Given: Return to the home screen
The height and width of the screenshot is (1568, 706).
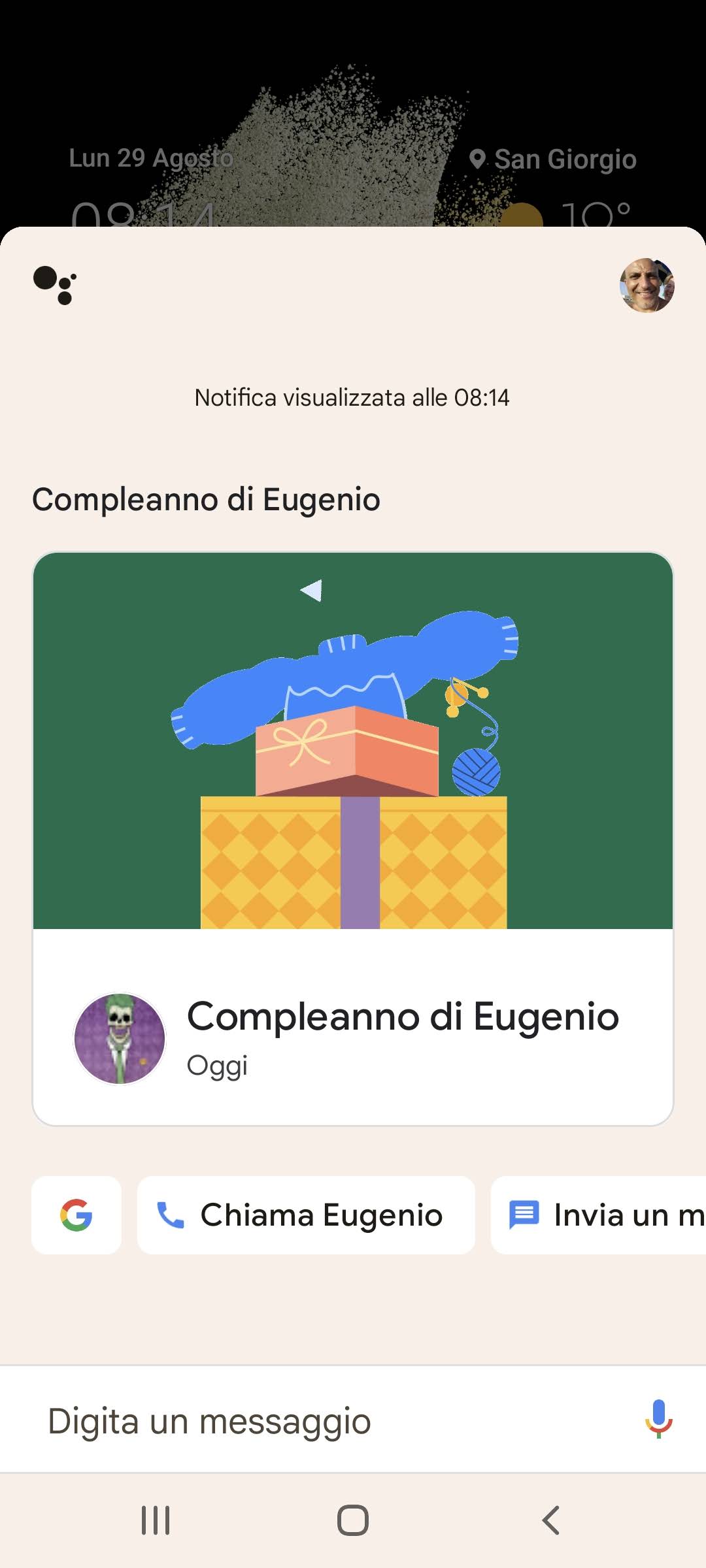Looking at the screenshot, I should click(353, 1520).
